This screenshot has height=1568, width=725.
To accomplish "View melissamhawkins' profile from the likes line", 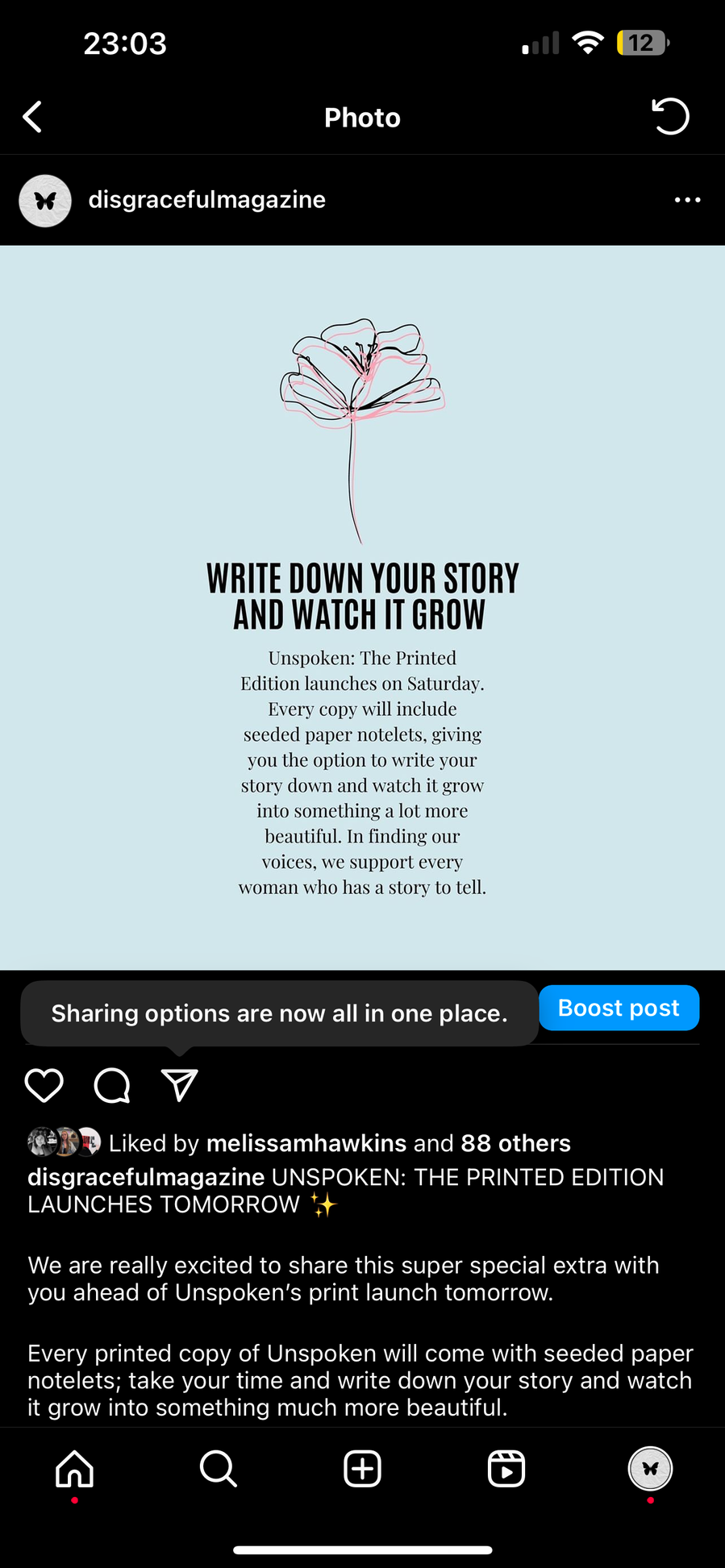I will tap(306, 1143).
